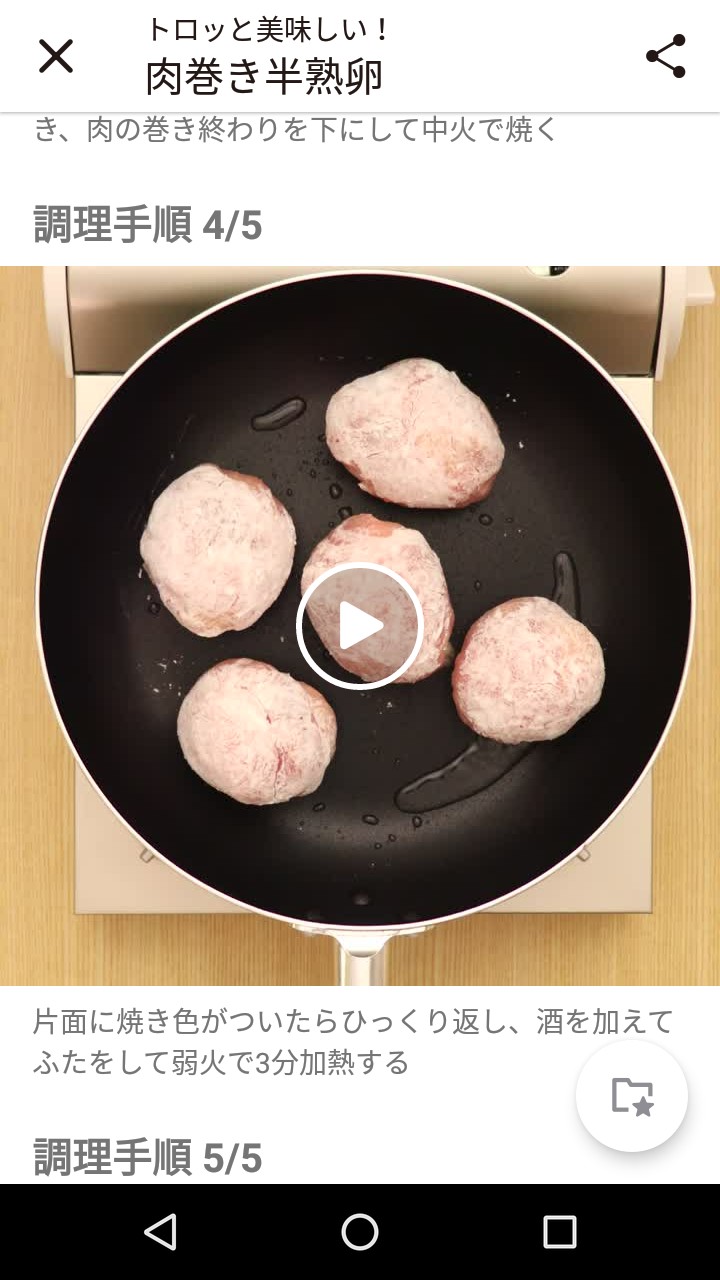
Task: Play the step 4/5 cooking video
Action: [x=360, y=626]
